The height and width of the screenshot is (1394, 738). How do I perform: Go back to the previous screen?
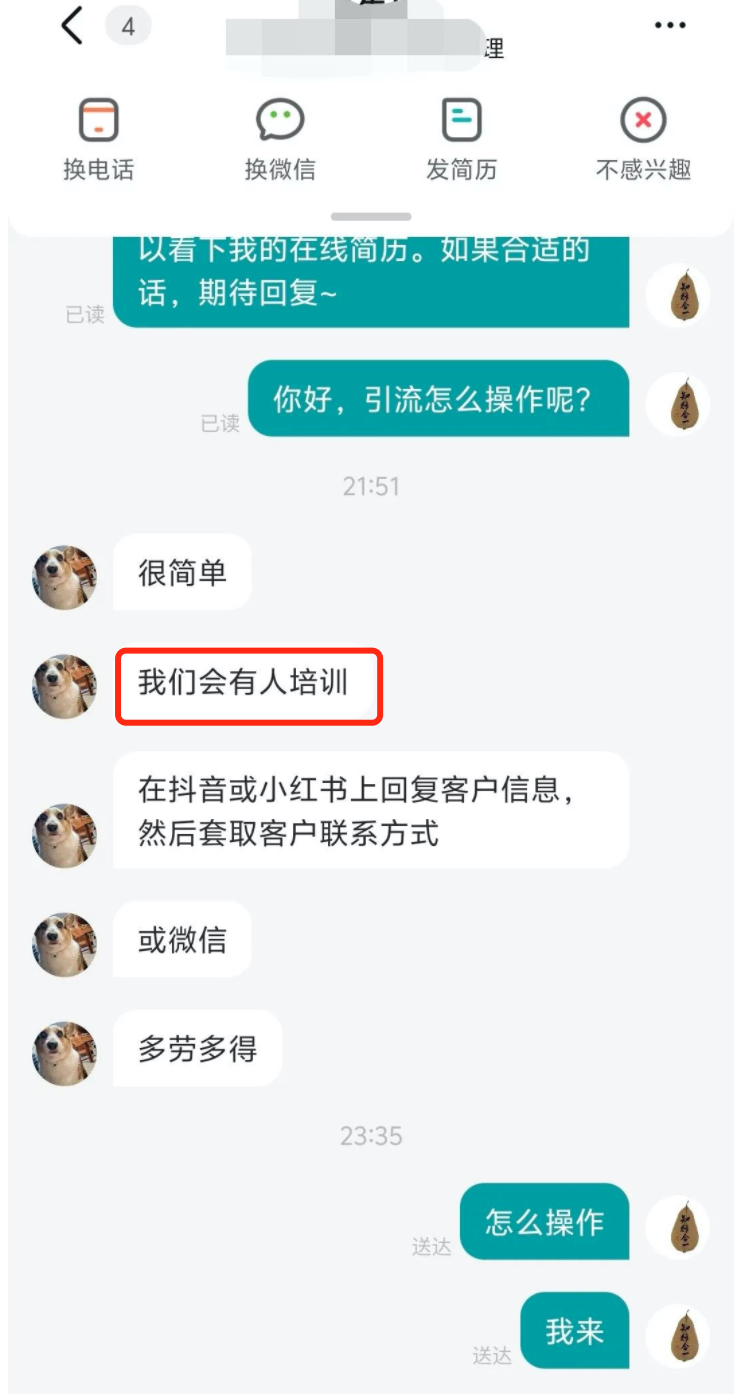pos(72,26)
